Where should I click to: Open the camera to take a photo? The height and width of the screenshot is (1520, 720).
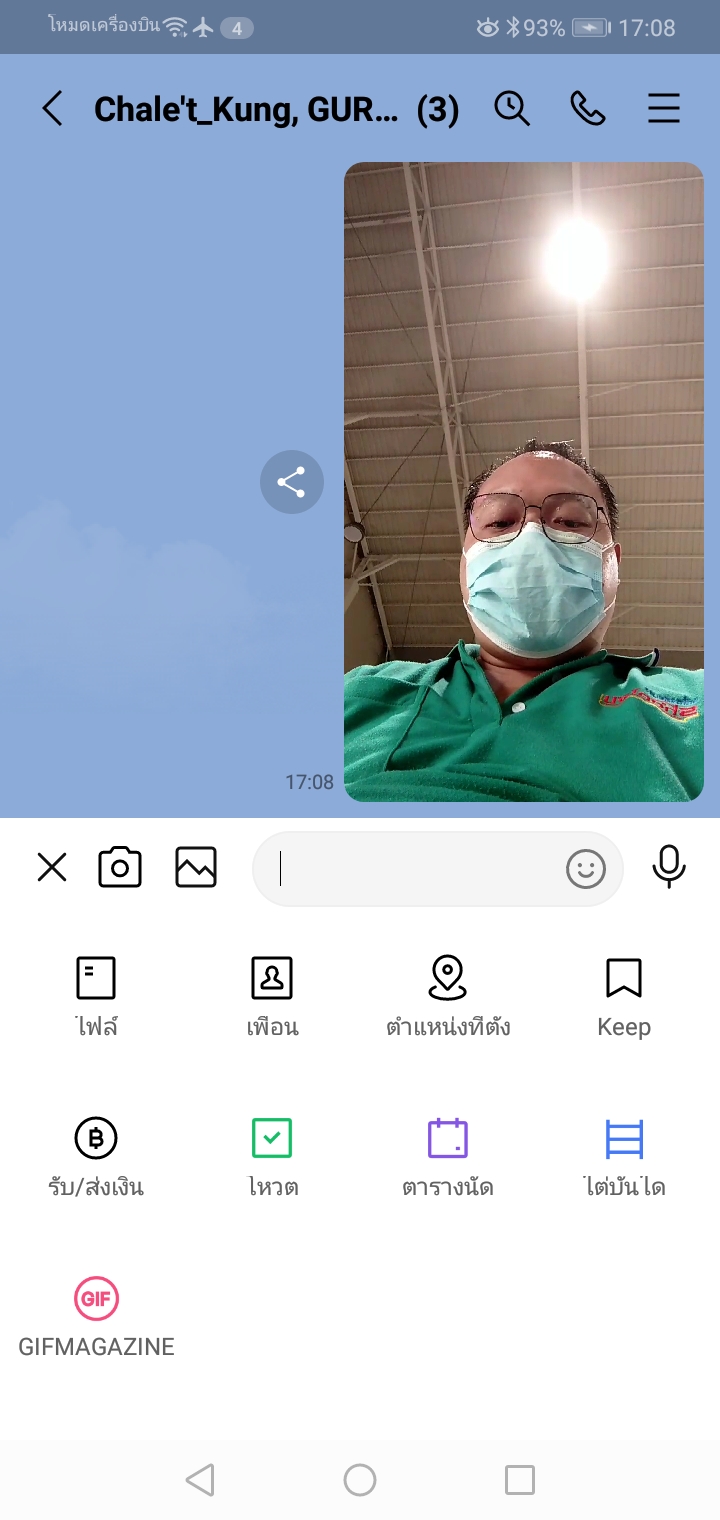120,867
